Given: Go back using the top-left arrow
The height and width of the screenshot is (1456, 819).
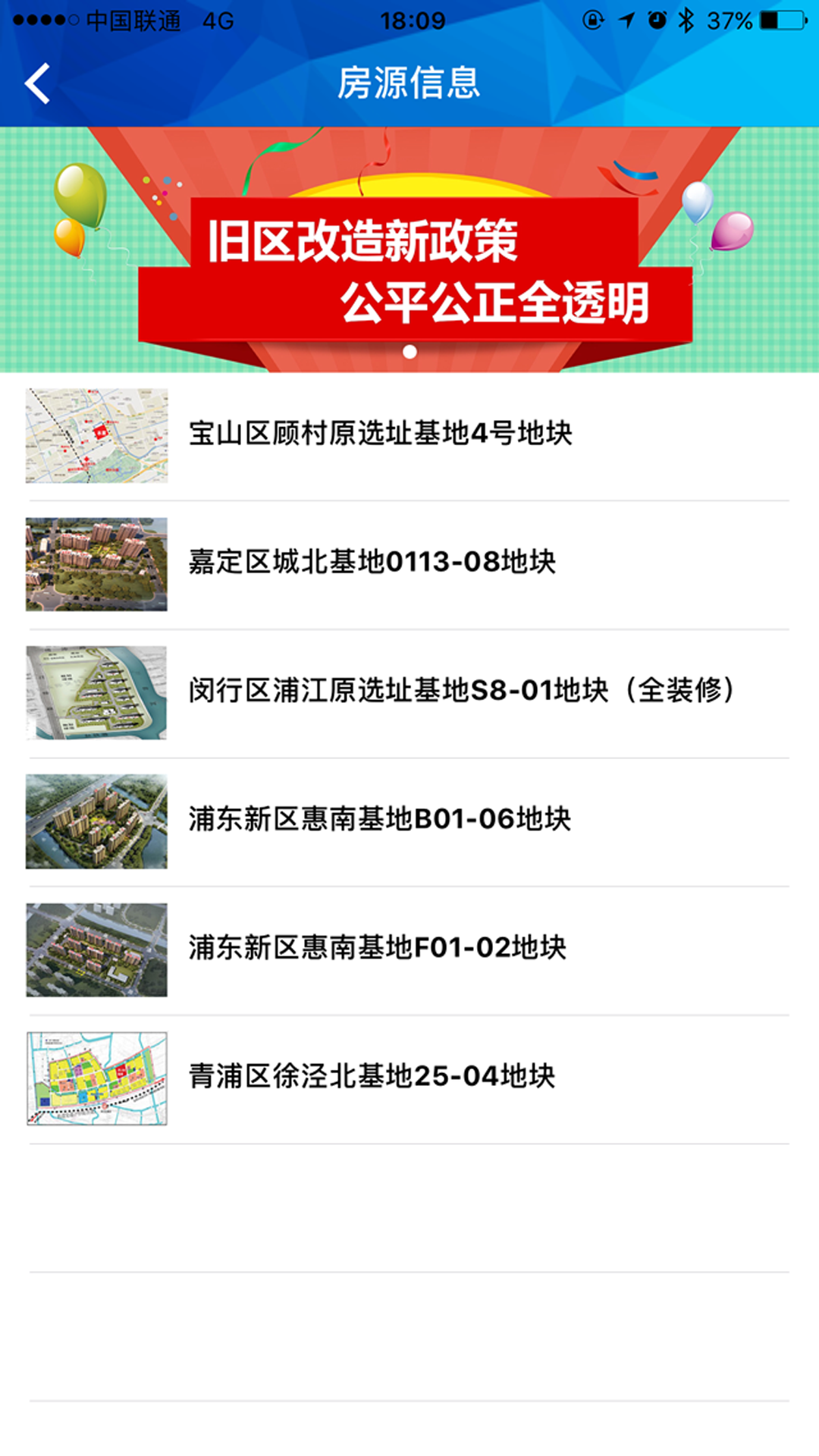Looking at the screenshot, I should click(36, 83).
